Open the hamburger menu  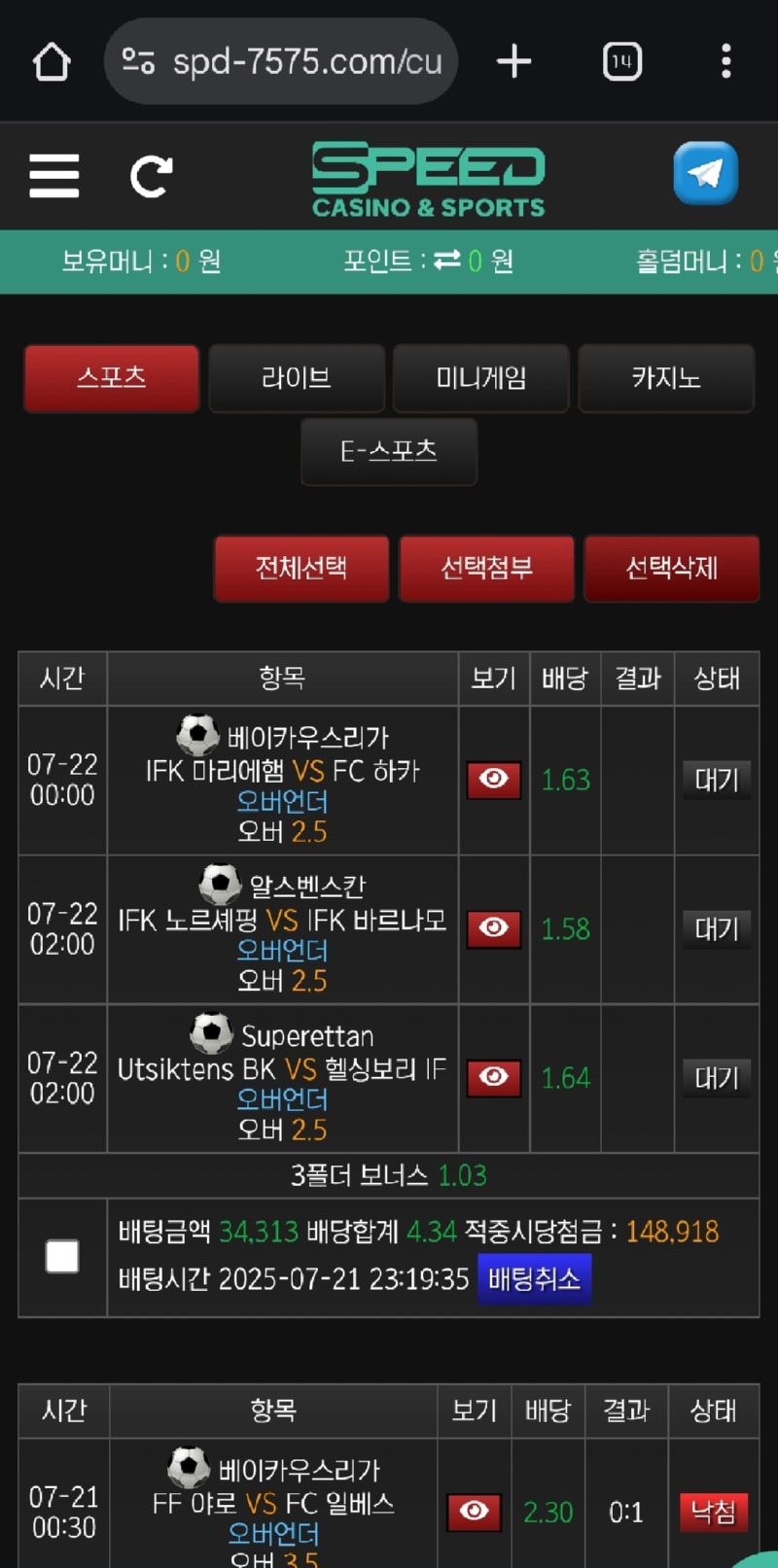[53, 176]
